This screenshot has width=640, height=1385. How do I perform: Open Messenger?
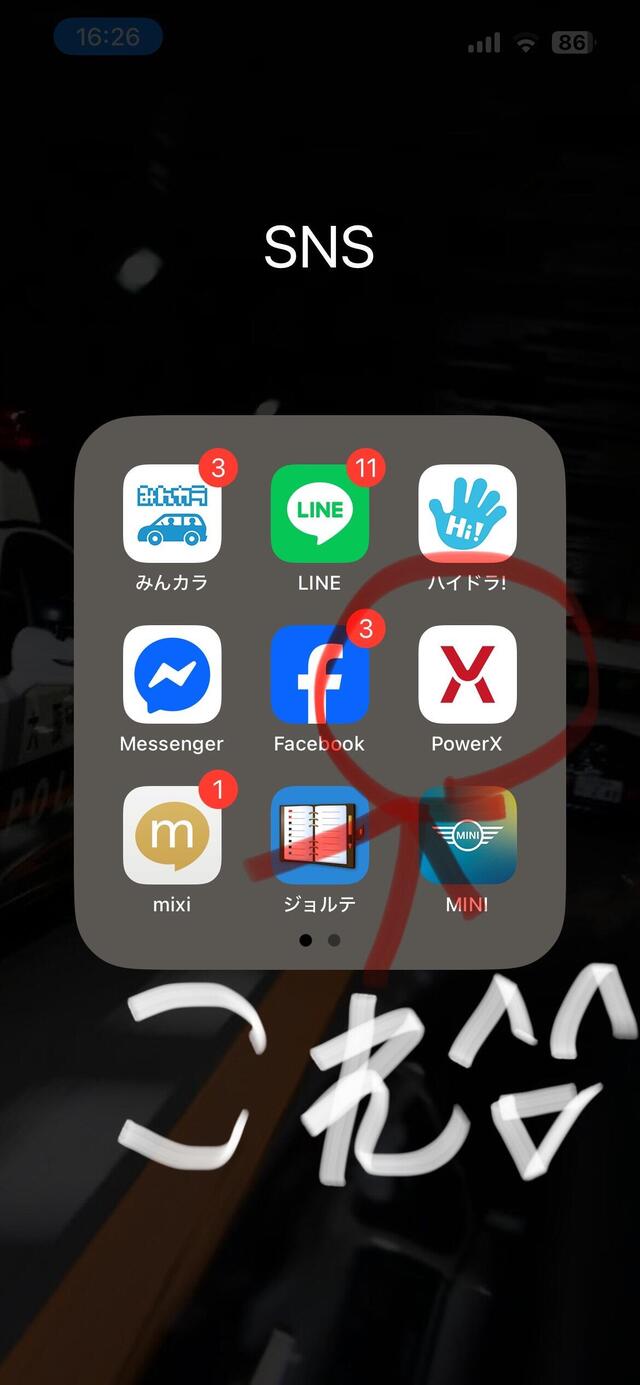tap(172, 674)
